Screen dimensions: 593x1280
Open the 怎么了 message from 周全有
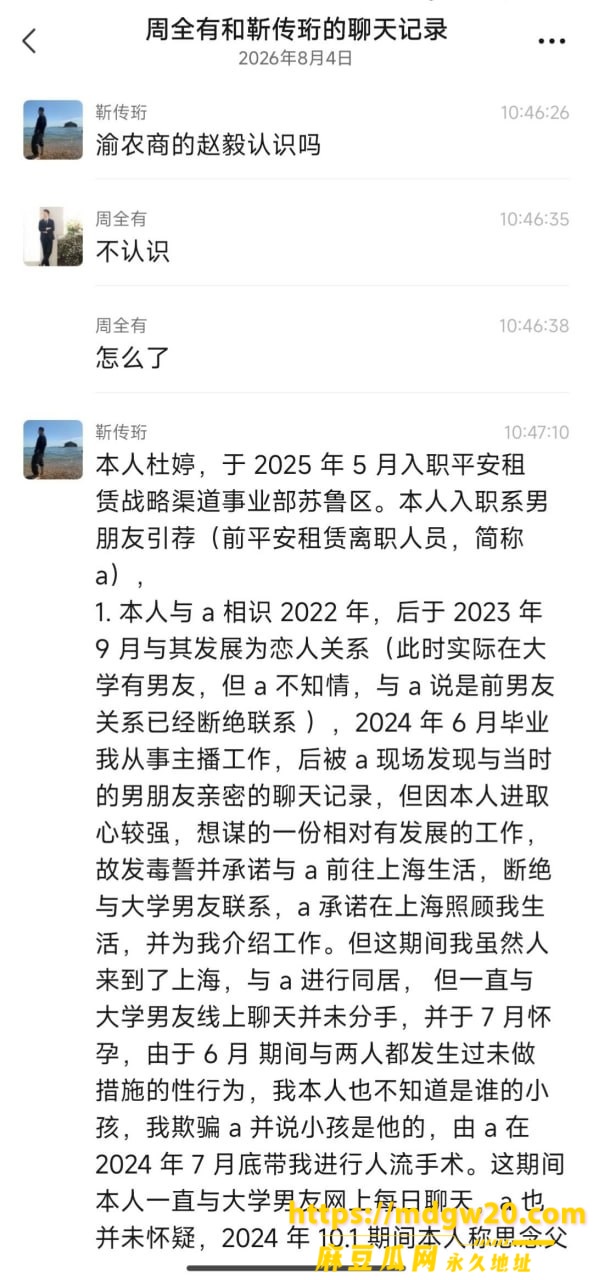[133, 357]
